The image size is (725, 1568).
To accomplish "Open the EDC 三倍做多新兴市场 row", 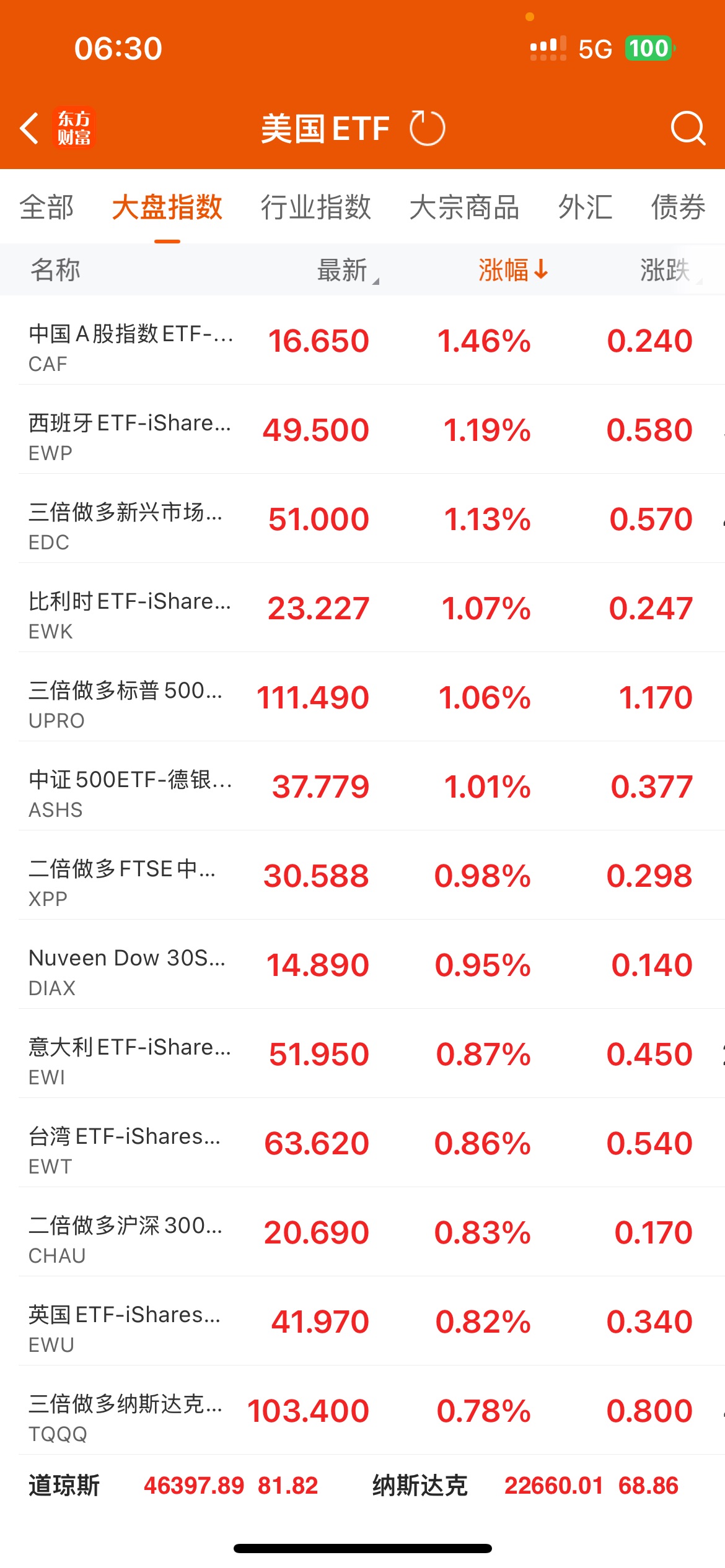I will click(362, 519).
